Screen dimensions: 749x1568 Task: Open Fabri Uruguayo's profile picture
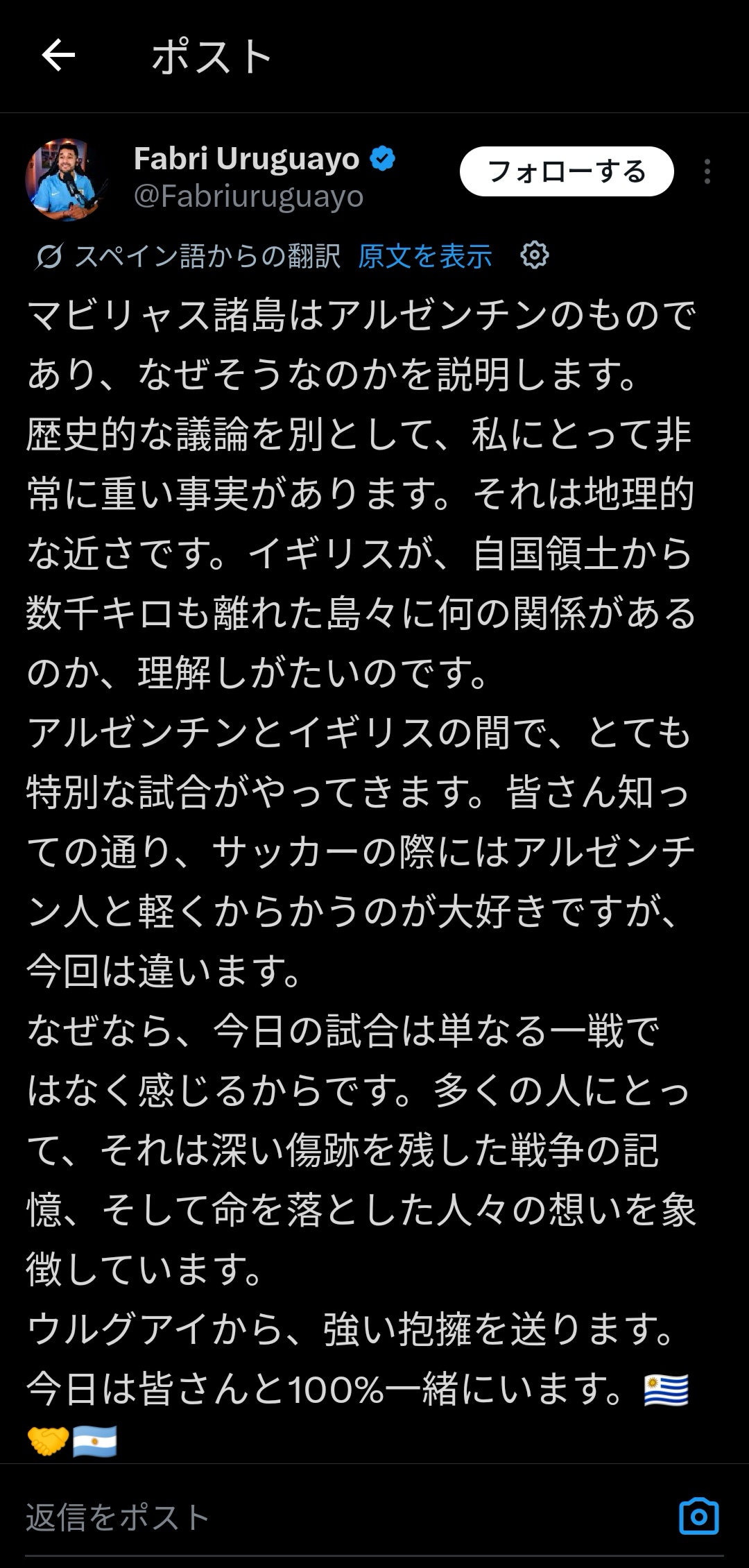coord(67,179)
